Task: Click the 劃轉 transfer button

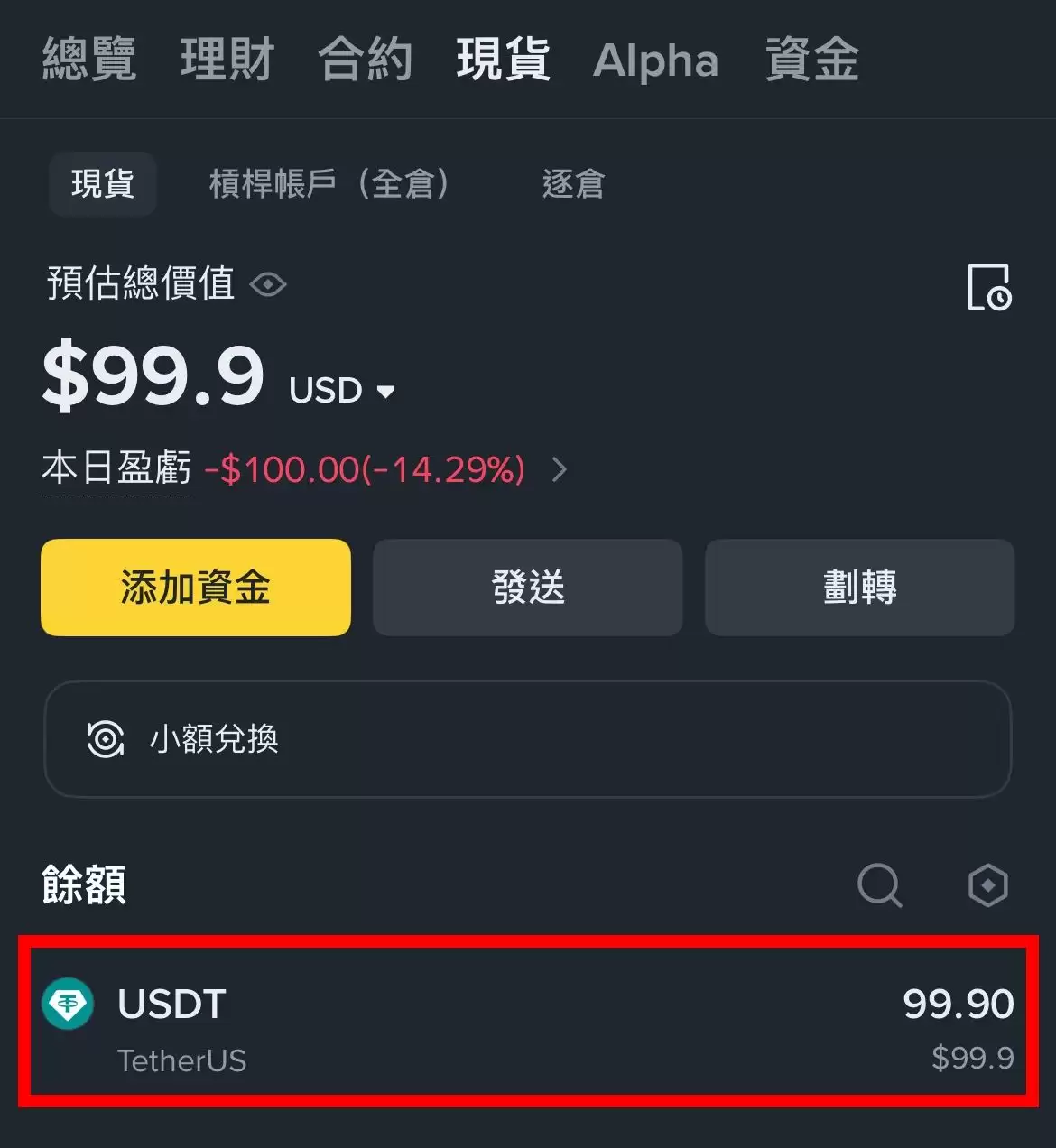Action: tap(859, 587)
